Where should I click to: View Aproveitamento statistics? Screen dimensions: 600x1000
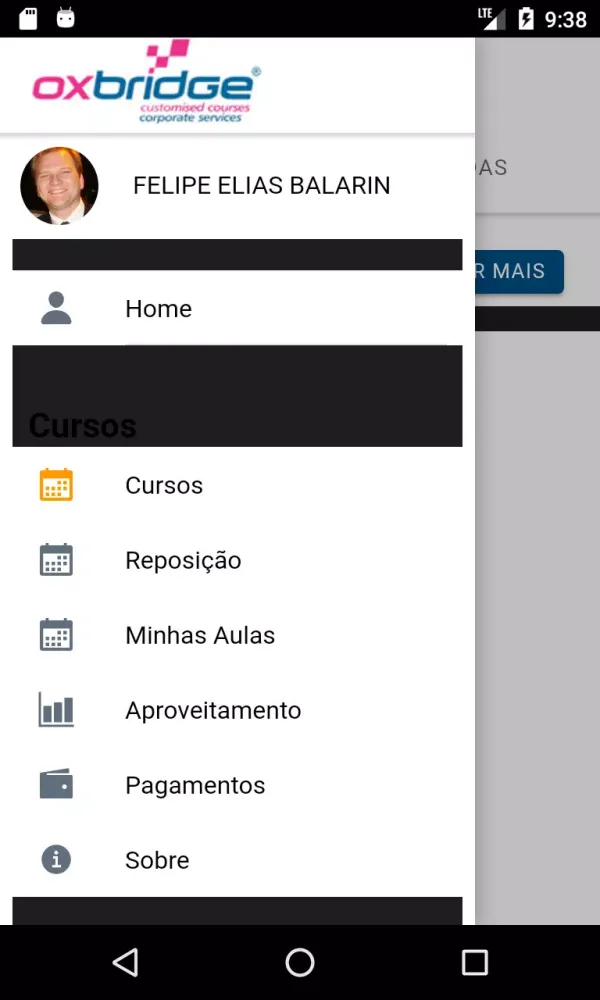pyautogui.click(x=213, y=711)
